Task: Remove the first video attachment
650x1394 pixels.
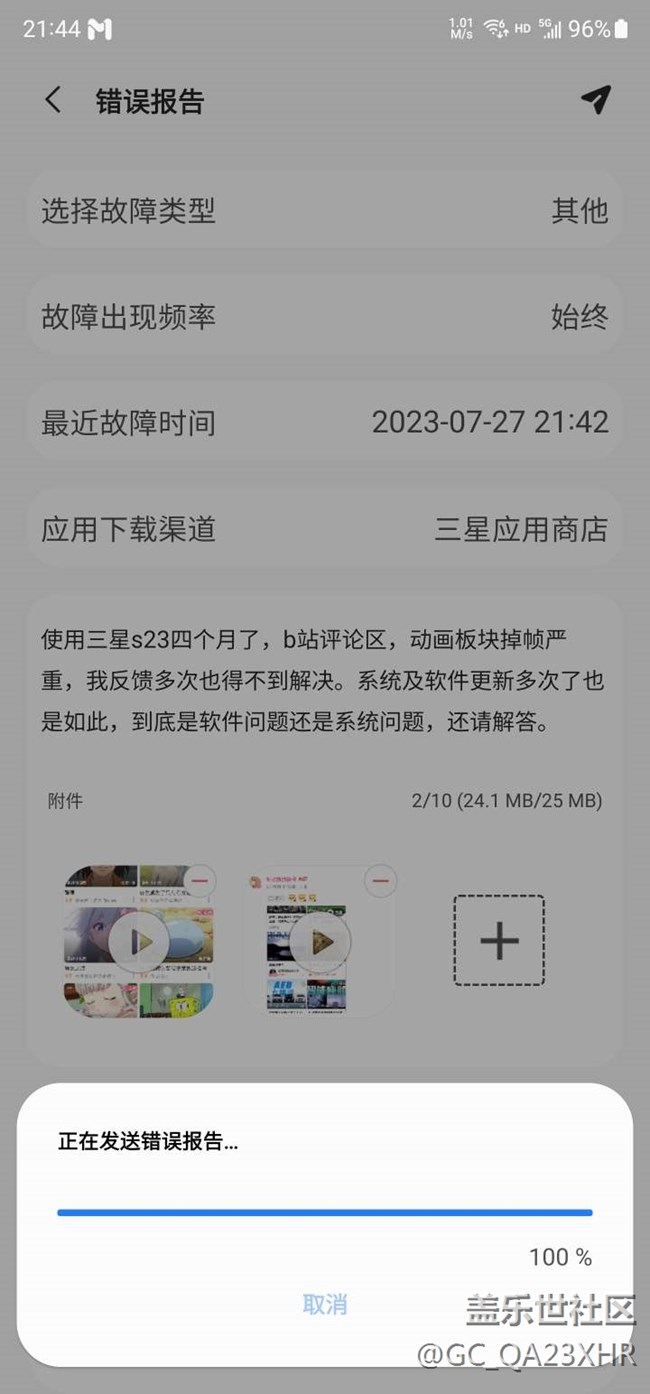Action: 201,881
